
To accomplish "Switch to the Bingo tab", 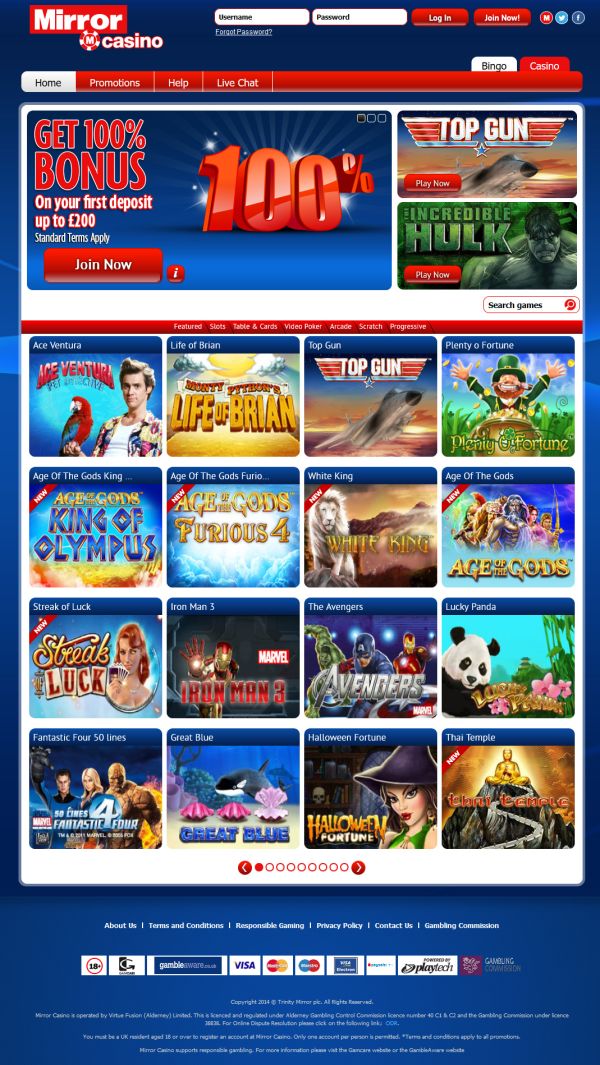I will click(494, 65).
